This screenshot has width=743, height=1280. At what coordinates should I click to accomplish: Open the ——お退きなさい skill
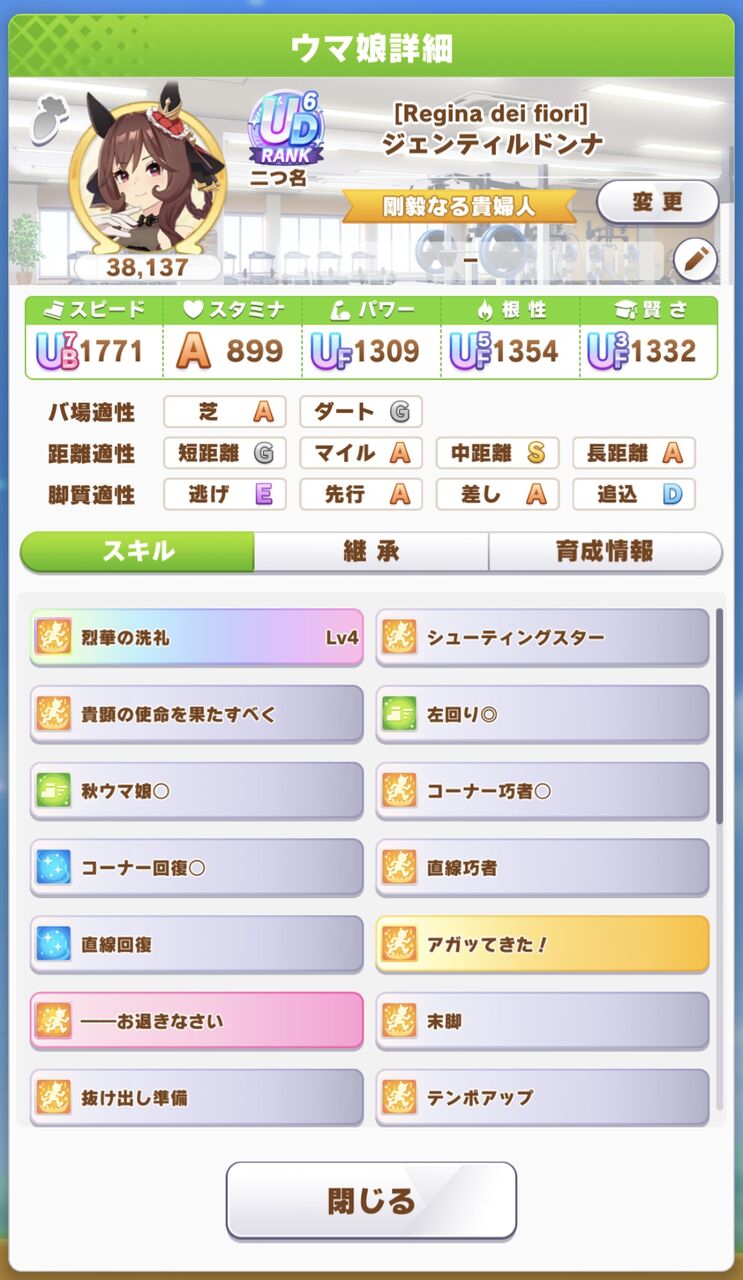point(196,1021)
